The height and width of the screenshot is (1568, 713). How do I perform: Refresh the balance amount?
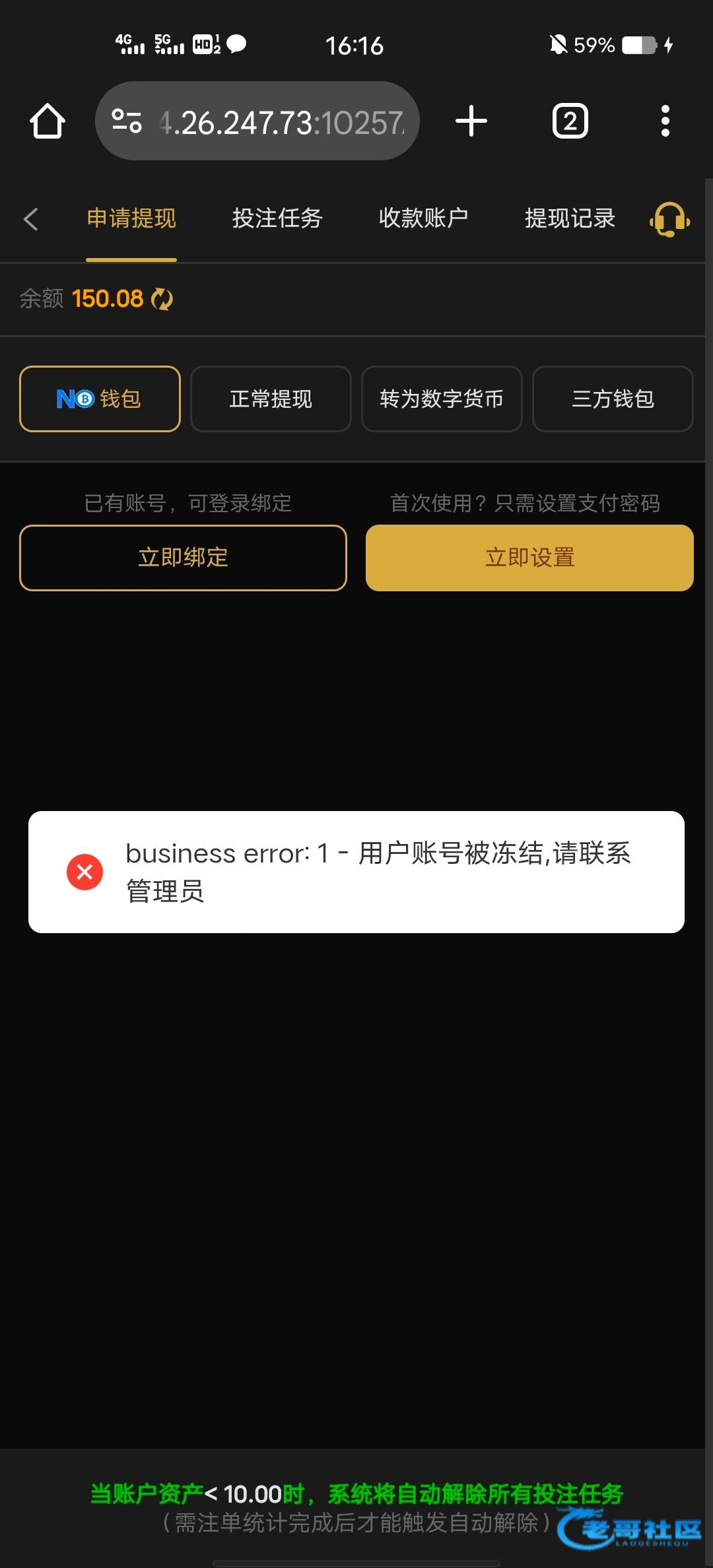click(x=162, y=299)
